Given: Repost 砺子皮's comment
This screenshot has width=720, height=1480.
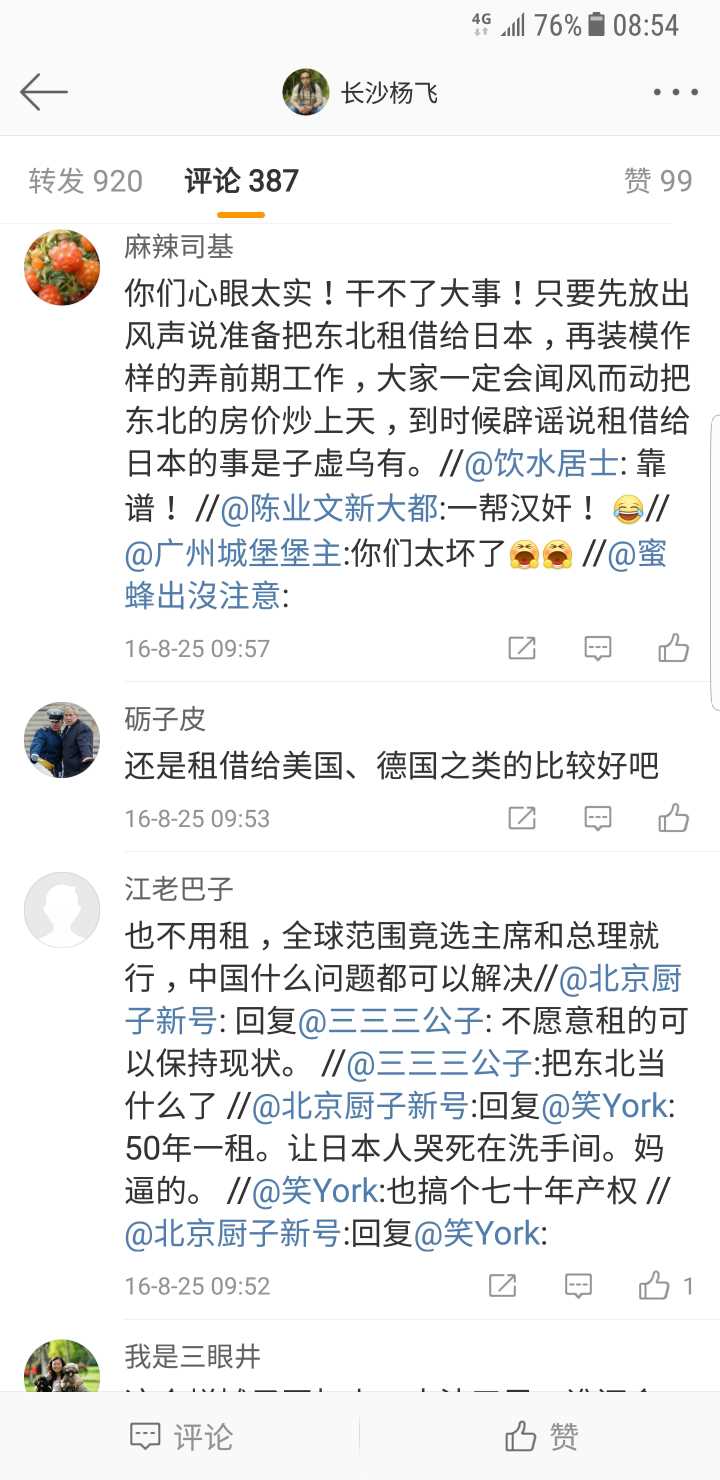Looking at the screenshot, I should click(x=522, y=818).
